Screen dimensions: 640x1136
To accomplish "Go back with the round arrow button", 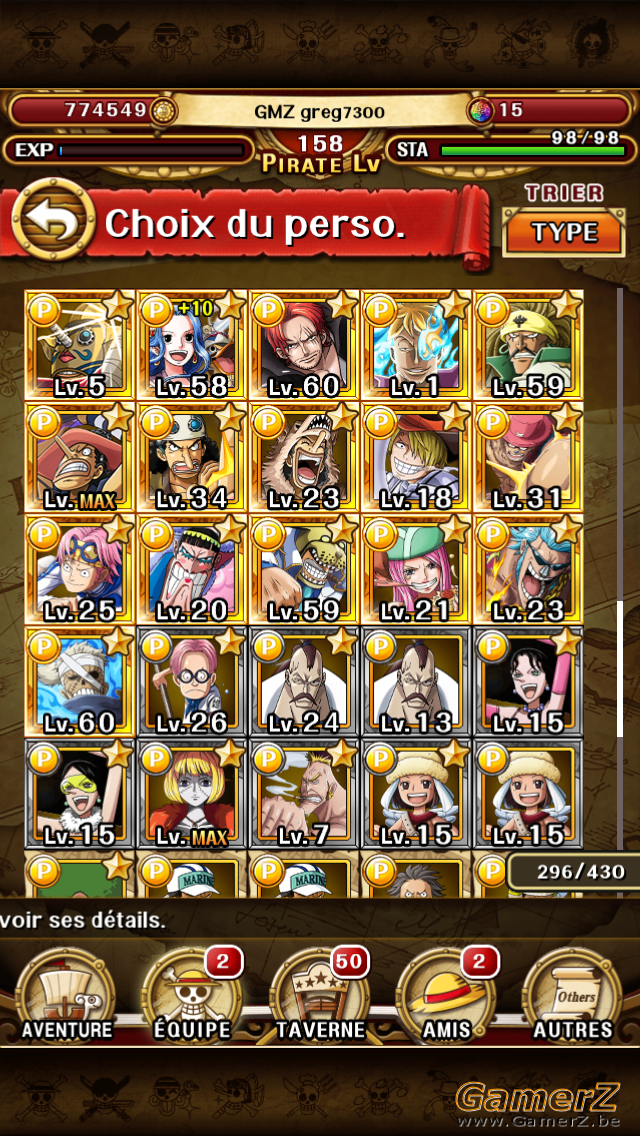I will [54, 219].
